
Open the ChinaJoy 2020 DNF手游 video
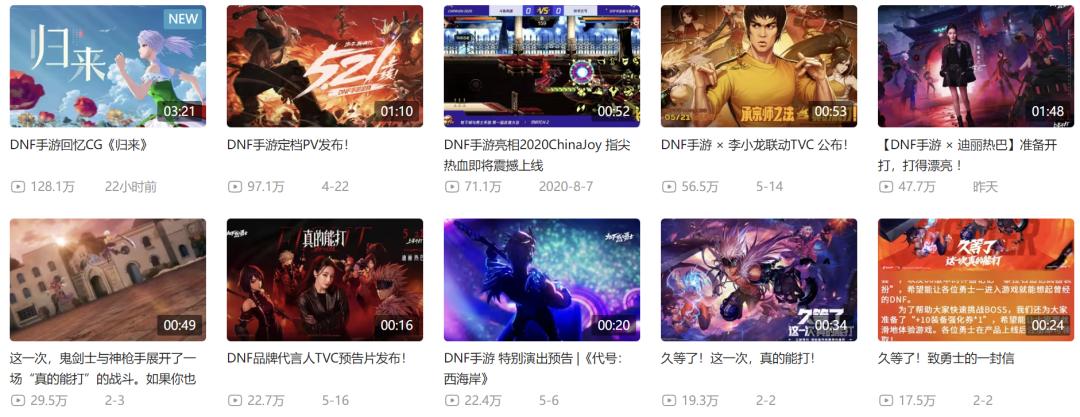pos(541,66)
